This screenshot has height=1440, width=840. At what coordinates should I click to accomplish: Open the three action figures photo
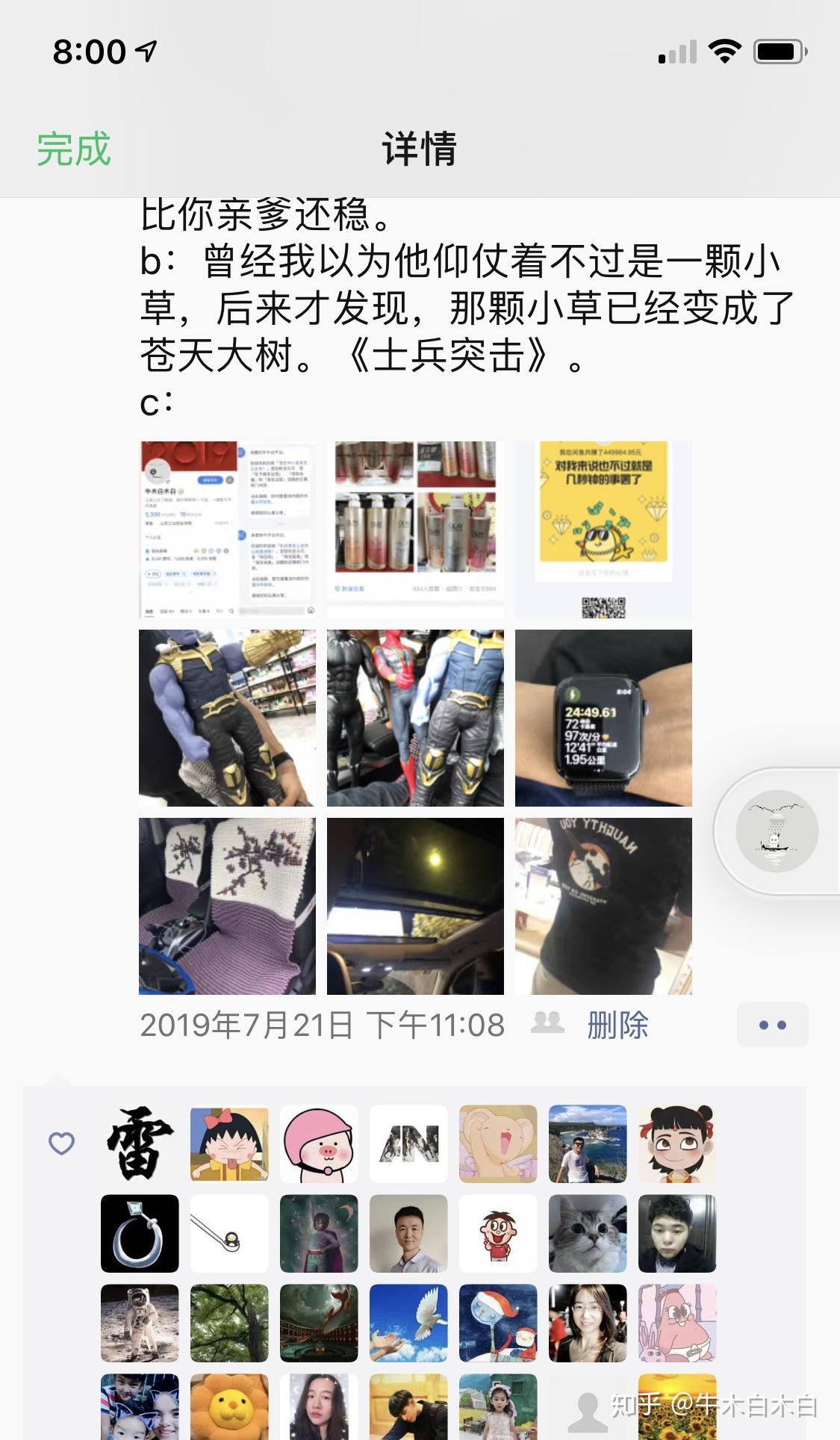pyautogui.click(x=415, y=718)
